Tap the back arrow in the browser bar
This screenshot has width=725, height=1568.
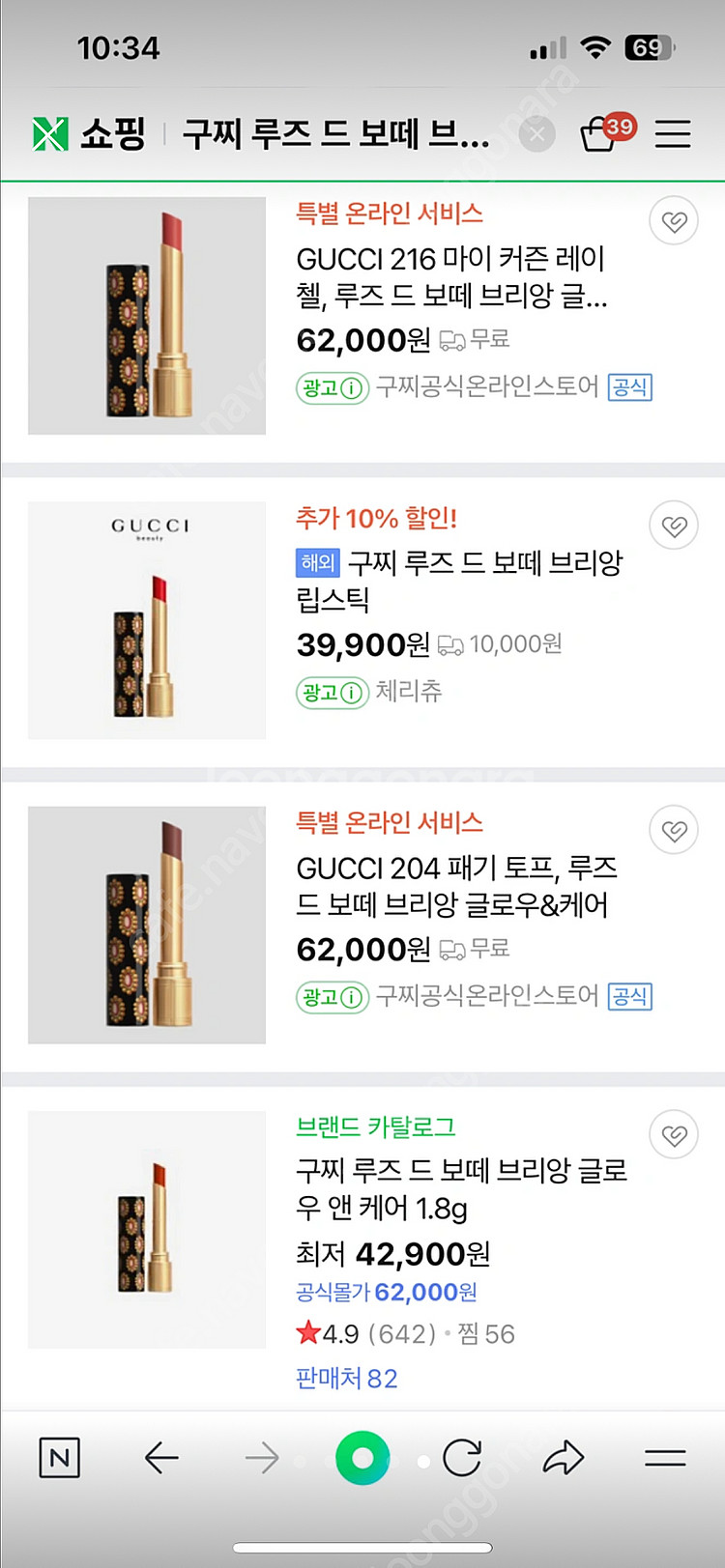[161, 1459]
